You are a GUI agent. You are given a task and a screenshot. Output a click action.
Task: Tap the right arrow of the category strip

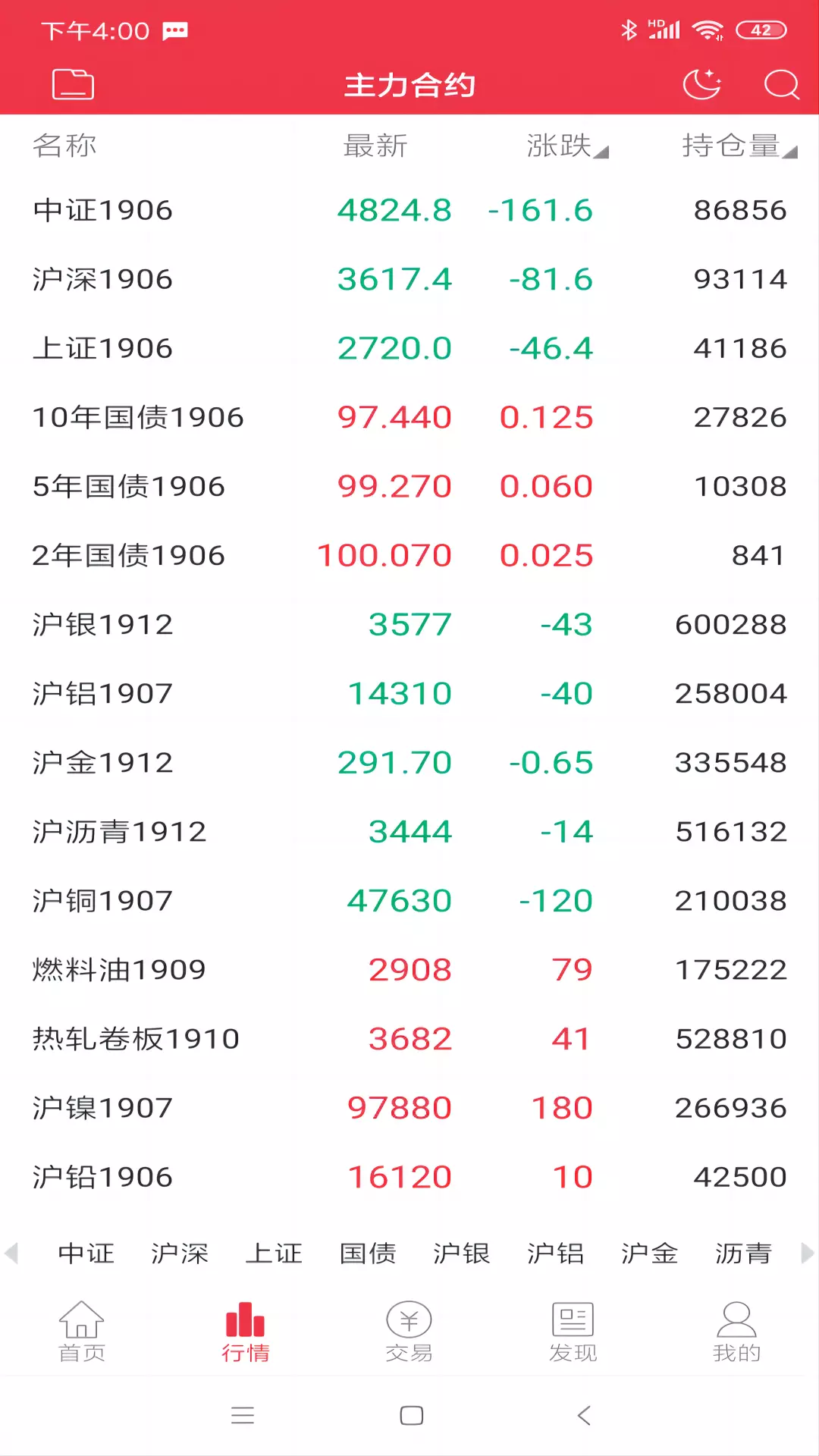pos(807,1253)
